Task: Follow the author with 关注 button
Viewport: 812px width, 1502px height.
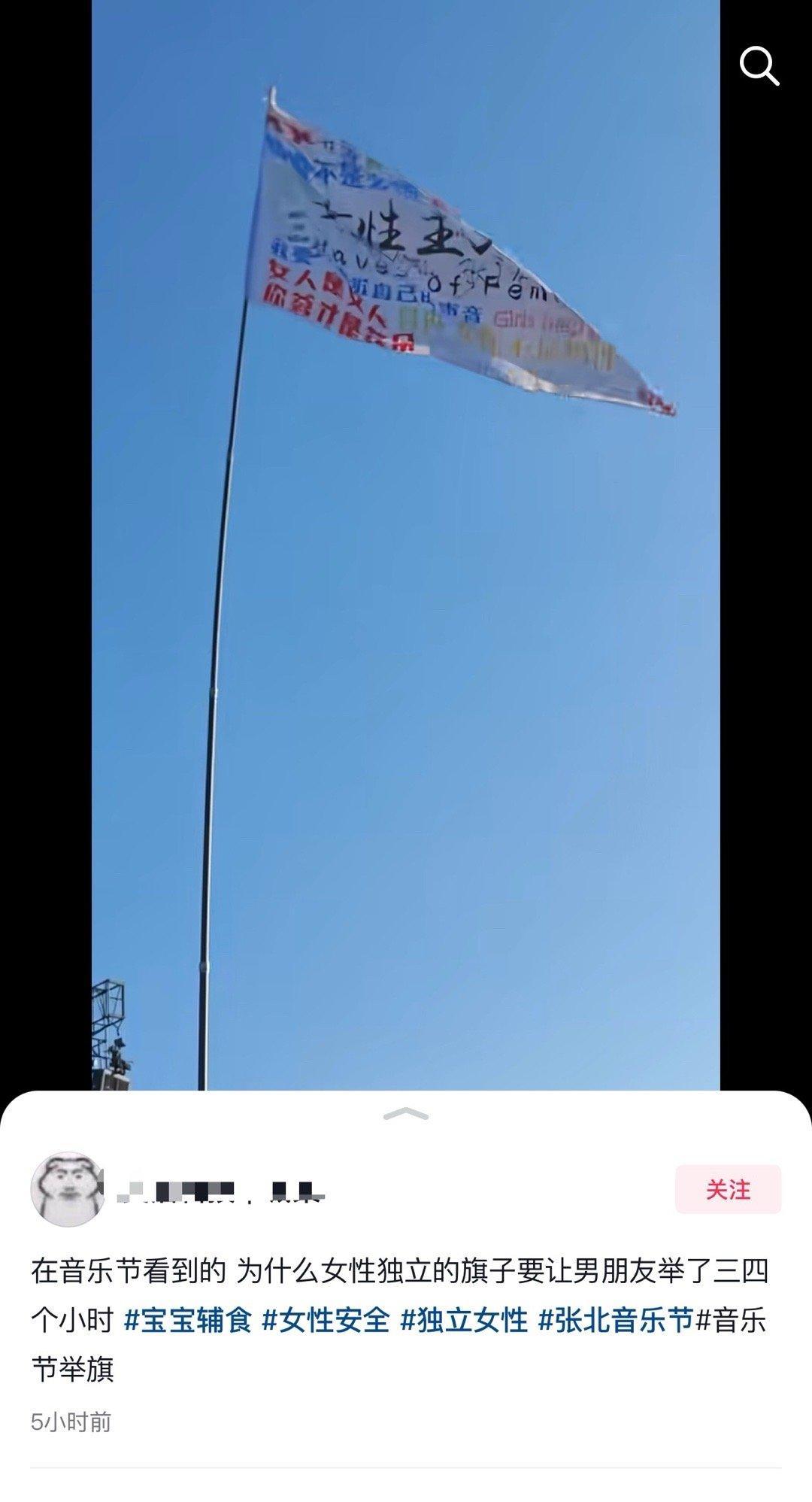Action: pyautogui.click(x=728, y=1189)
